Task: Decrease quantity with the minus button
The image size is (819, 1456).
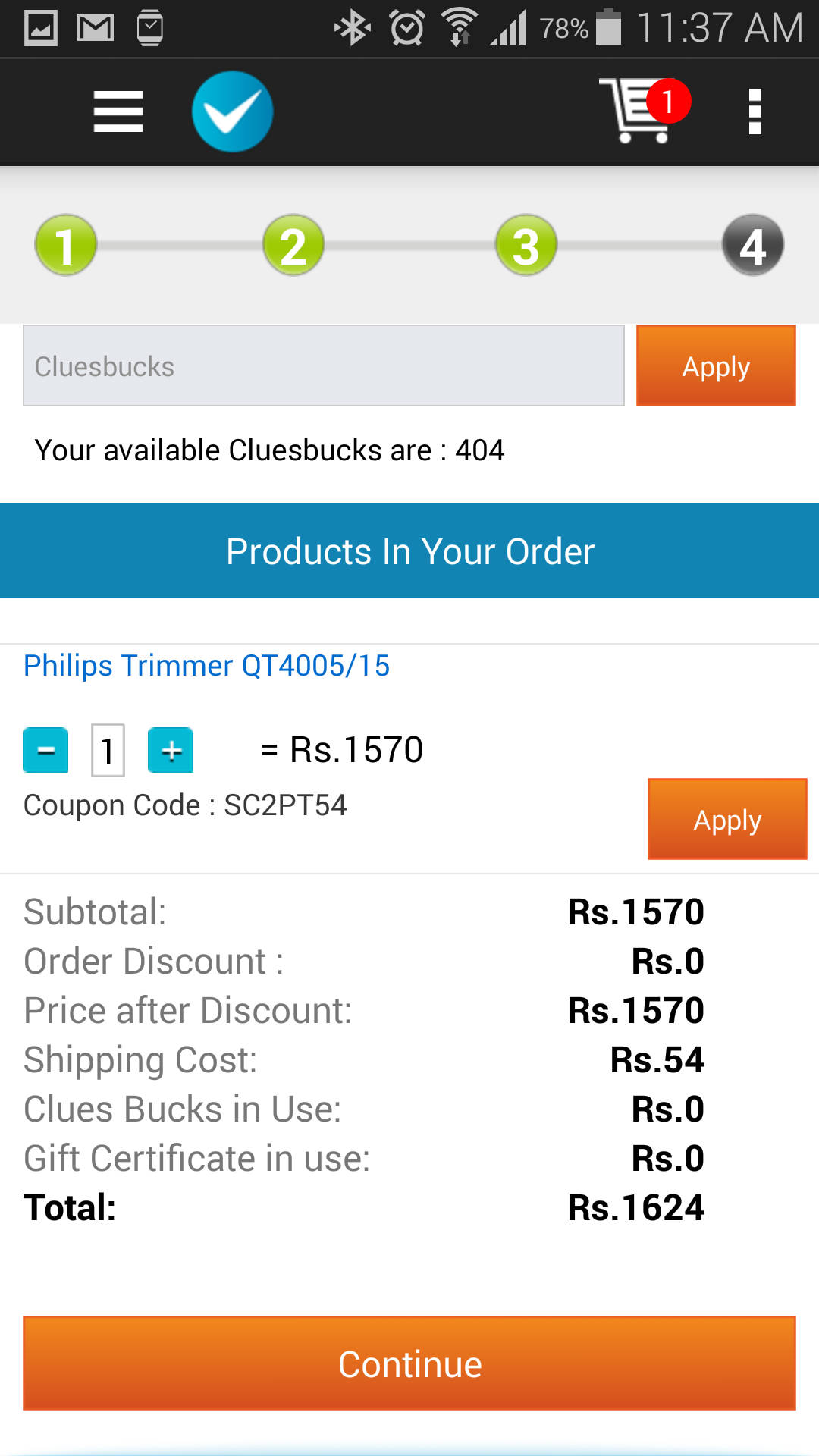Action: coord(45,750)
